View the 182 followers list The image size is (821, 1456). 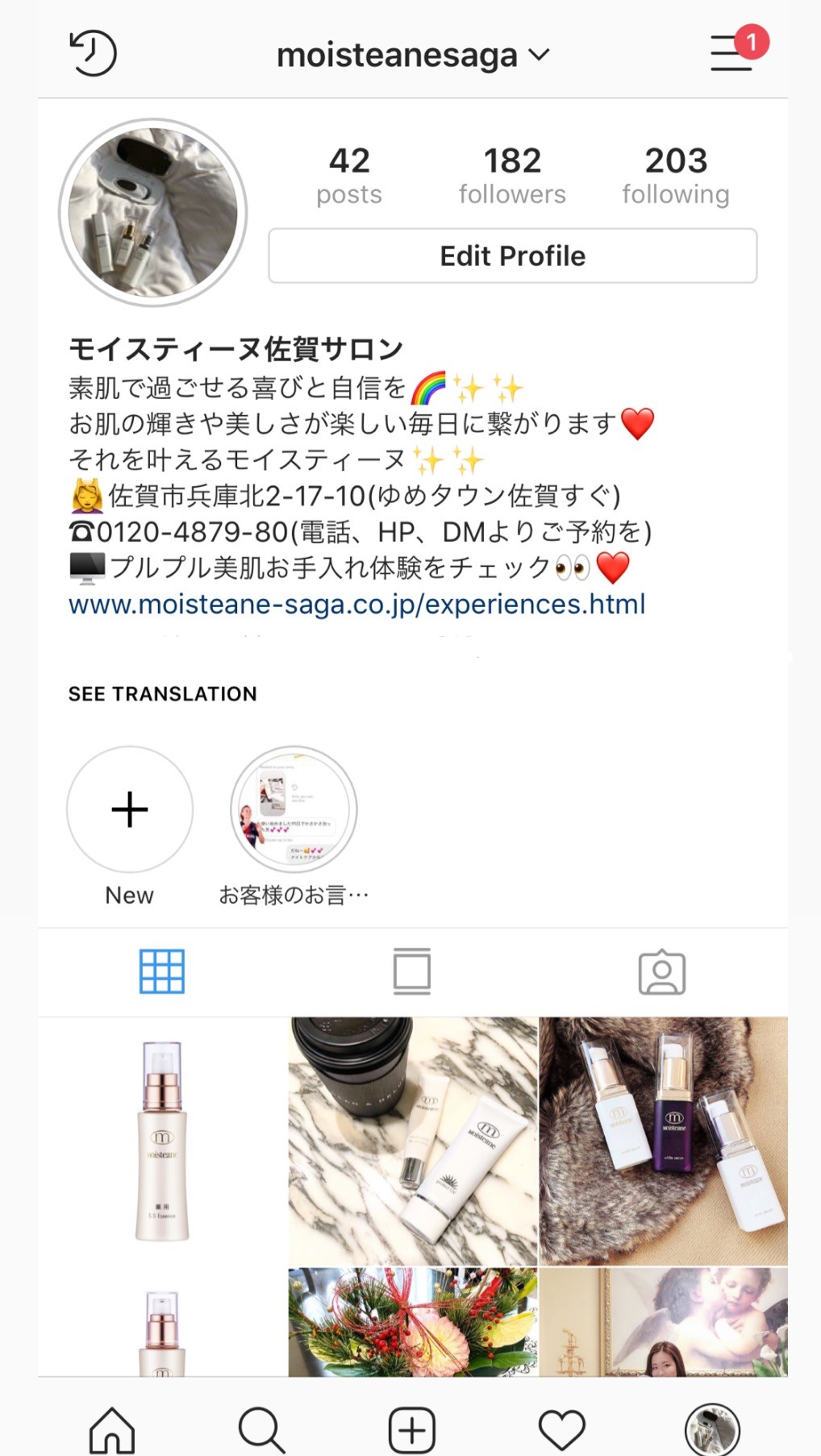(512, 175)
